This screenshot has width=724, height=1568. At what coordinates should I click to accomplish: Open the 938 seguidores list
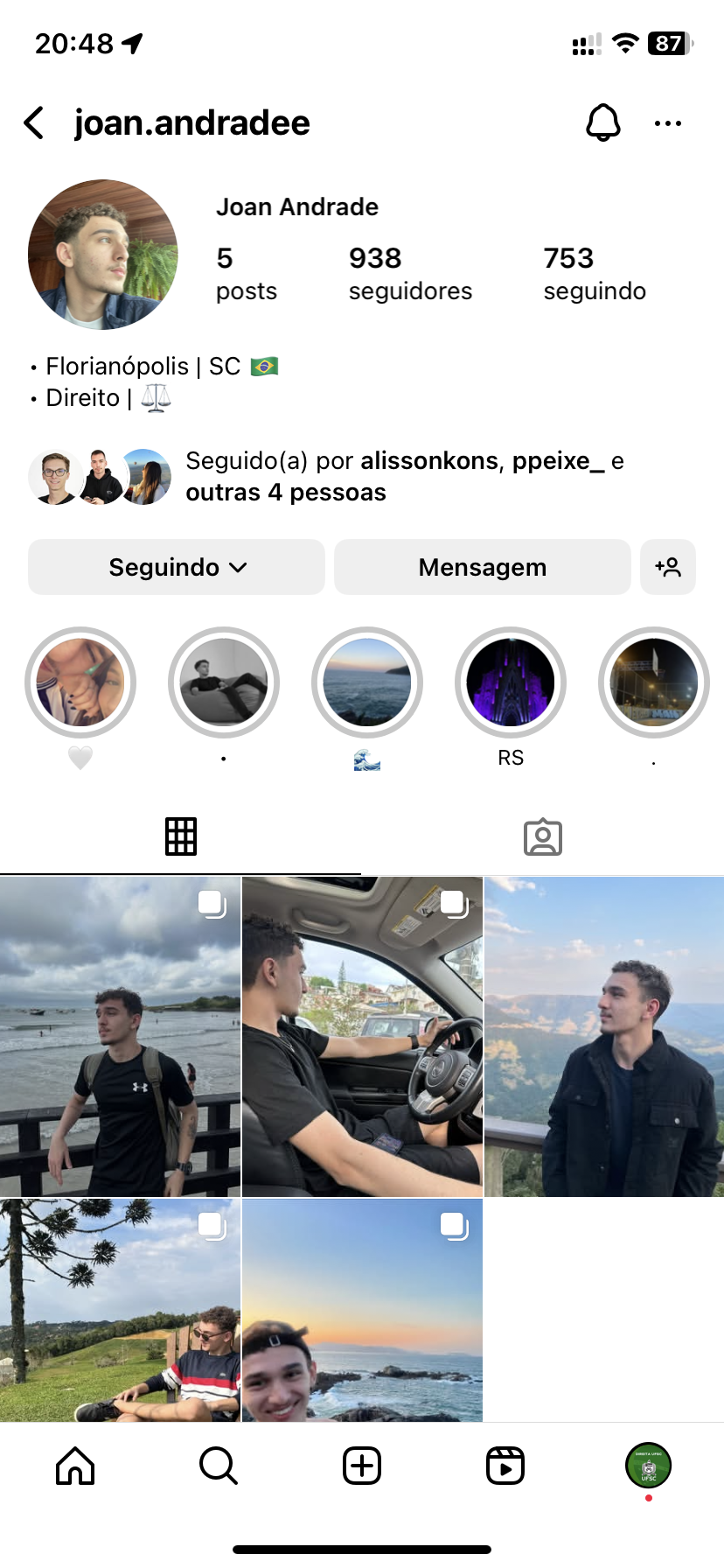coord(410,273)
